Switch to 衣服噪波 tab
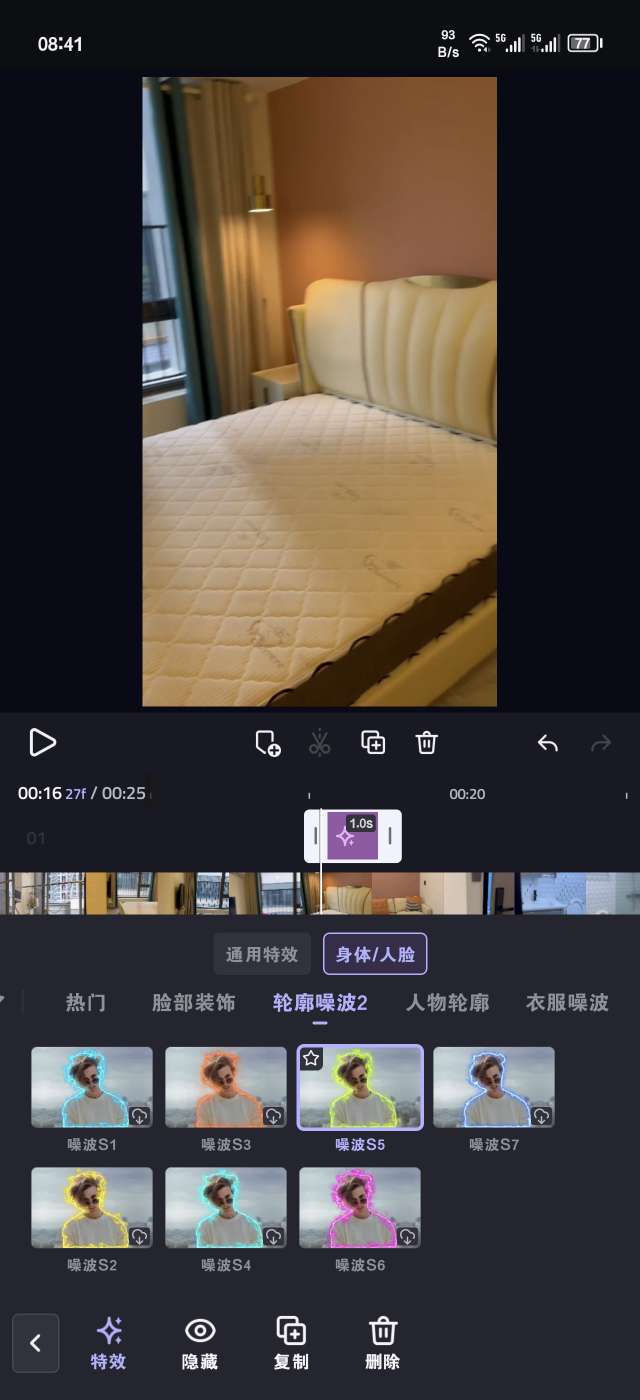This screenshot has width=640, height=1400. (567, 1002)
